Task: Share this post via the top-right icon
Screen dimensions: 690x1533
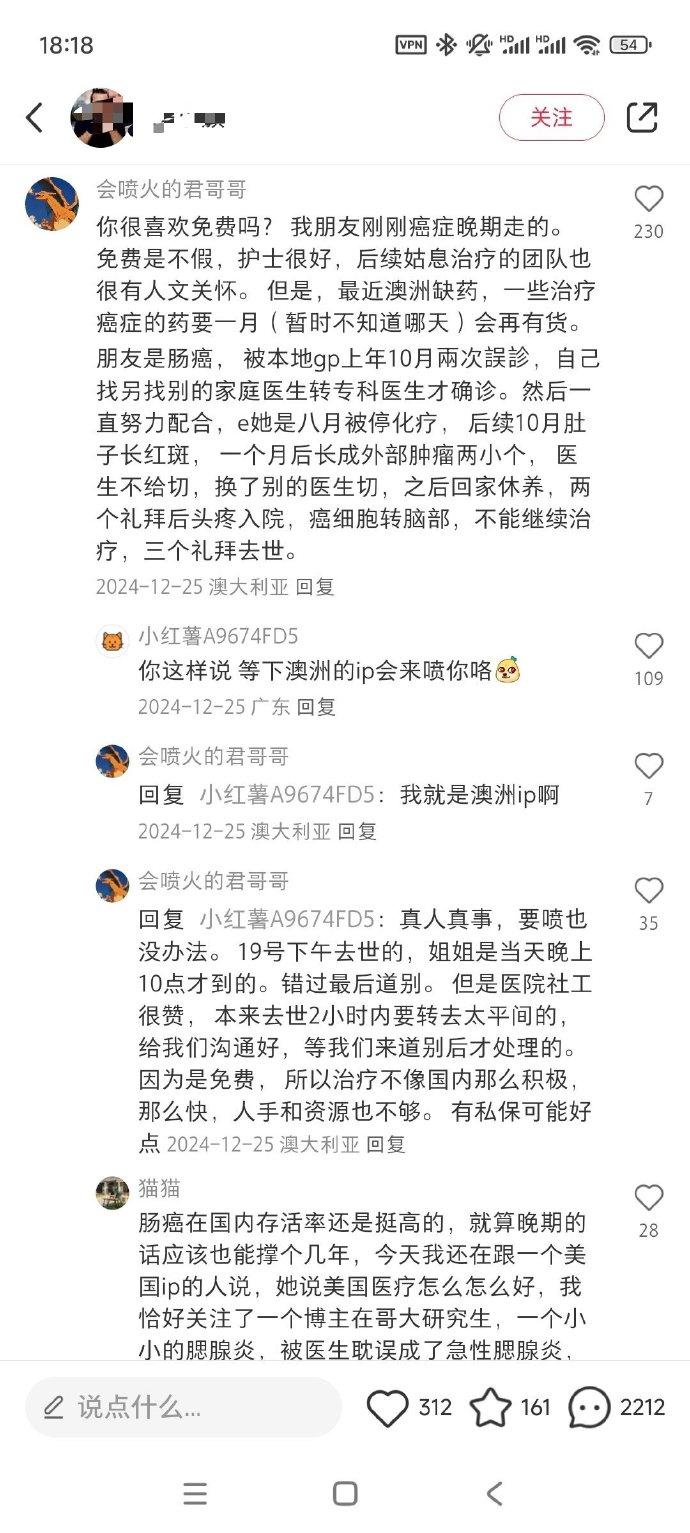Action: [x=641, y=118]
